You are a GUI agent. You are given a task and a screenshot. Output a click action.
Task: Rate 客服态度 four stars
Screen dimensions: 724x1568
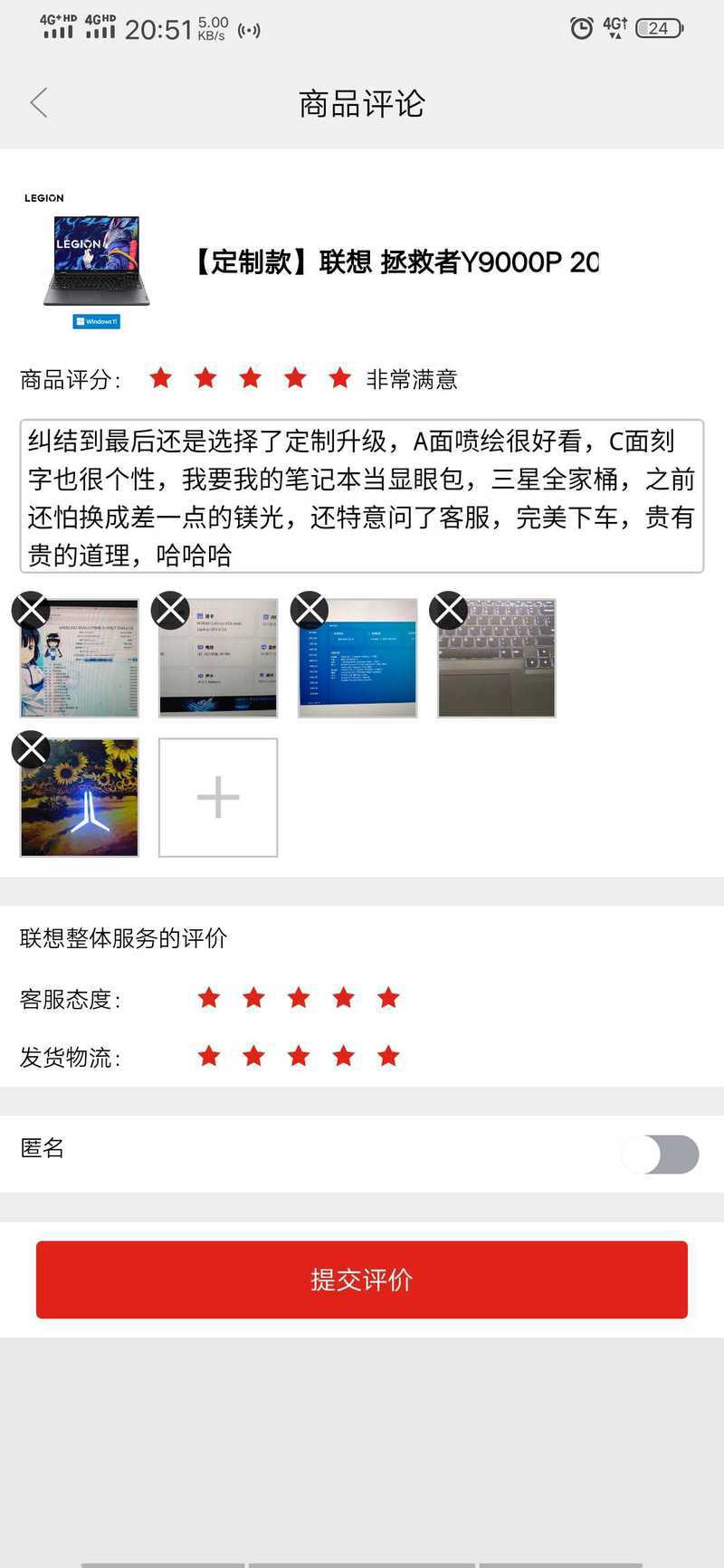coord(343,998)
